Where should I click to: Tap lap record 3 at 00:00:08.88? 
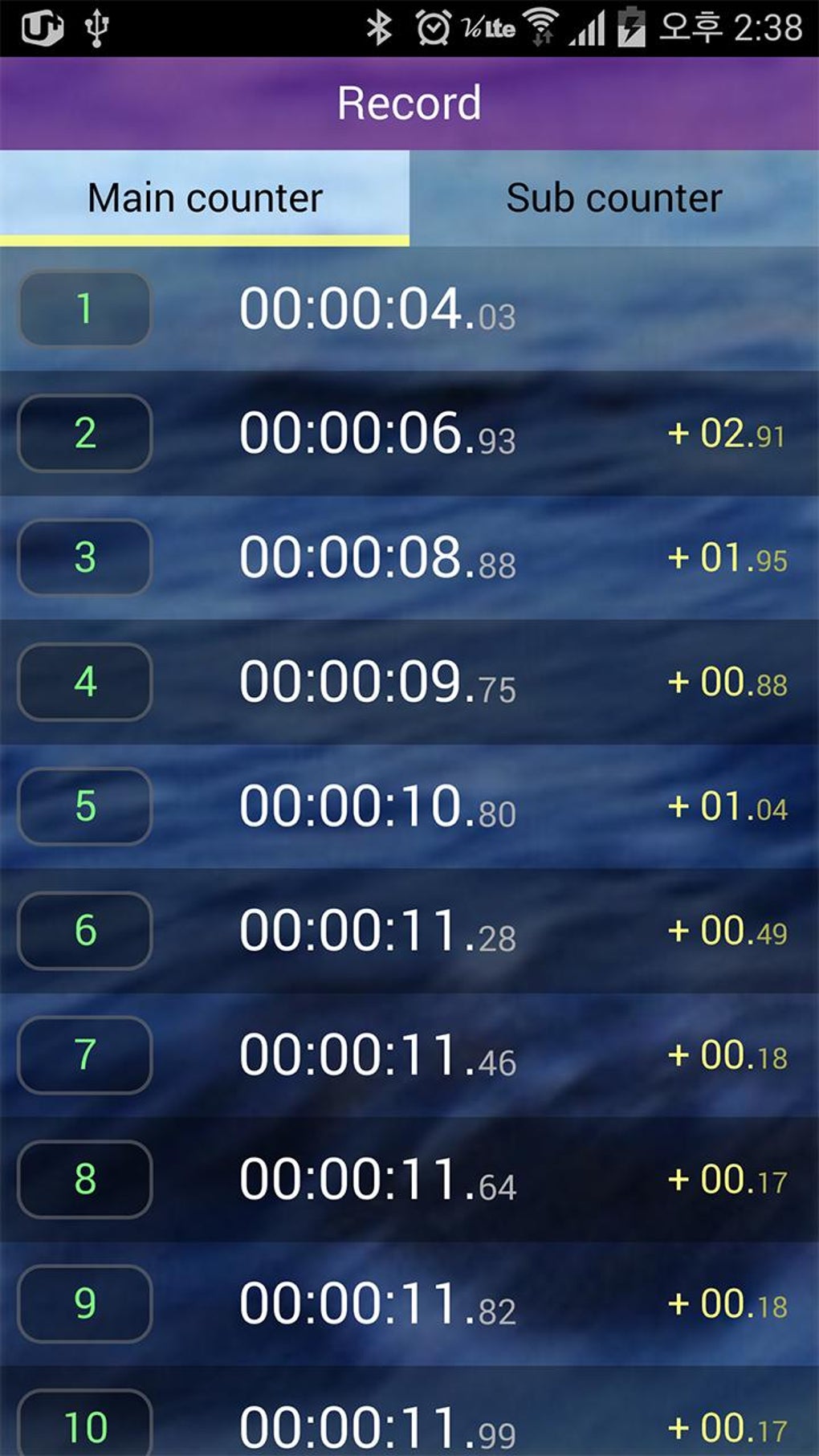[409, 557]
